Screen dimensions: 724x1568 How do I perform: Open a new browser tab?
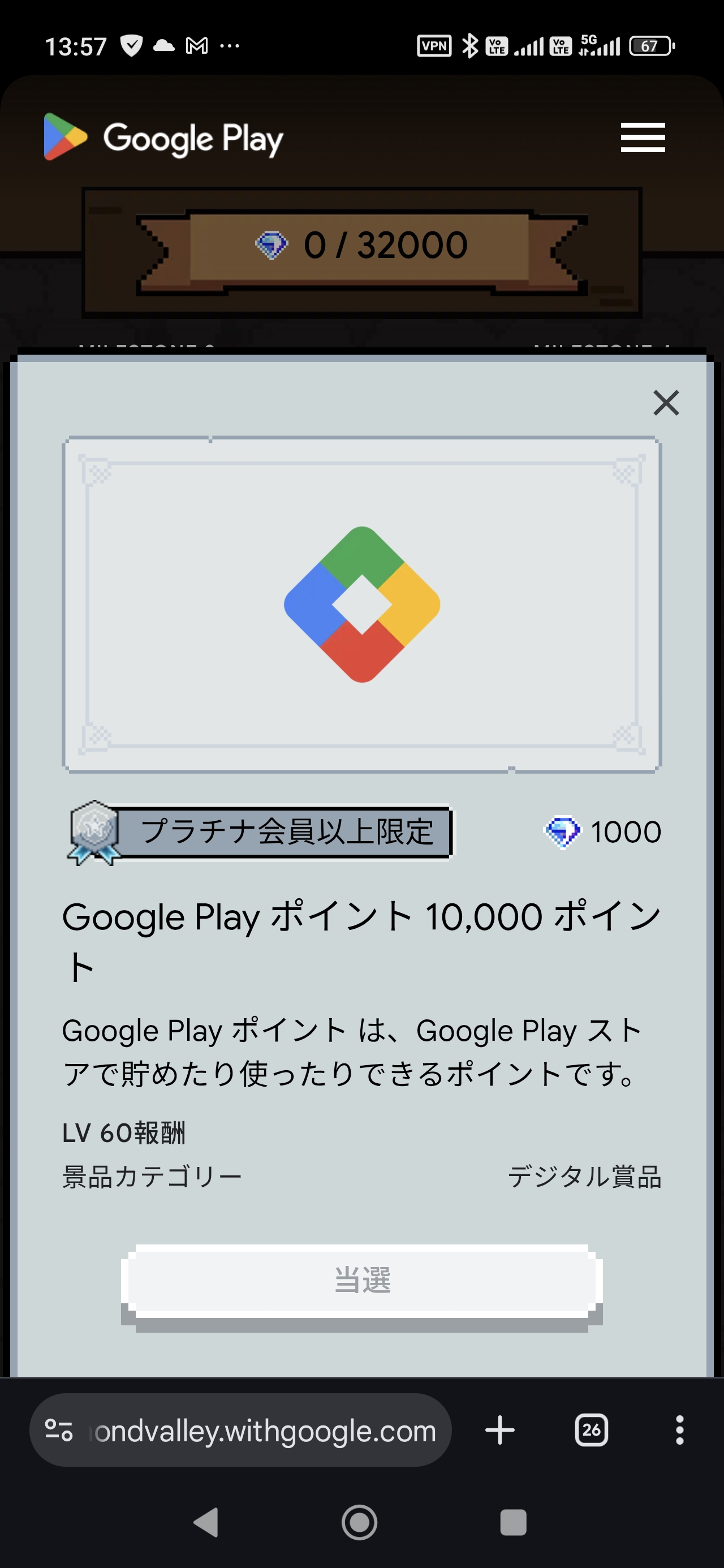(500, 1431)
